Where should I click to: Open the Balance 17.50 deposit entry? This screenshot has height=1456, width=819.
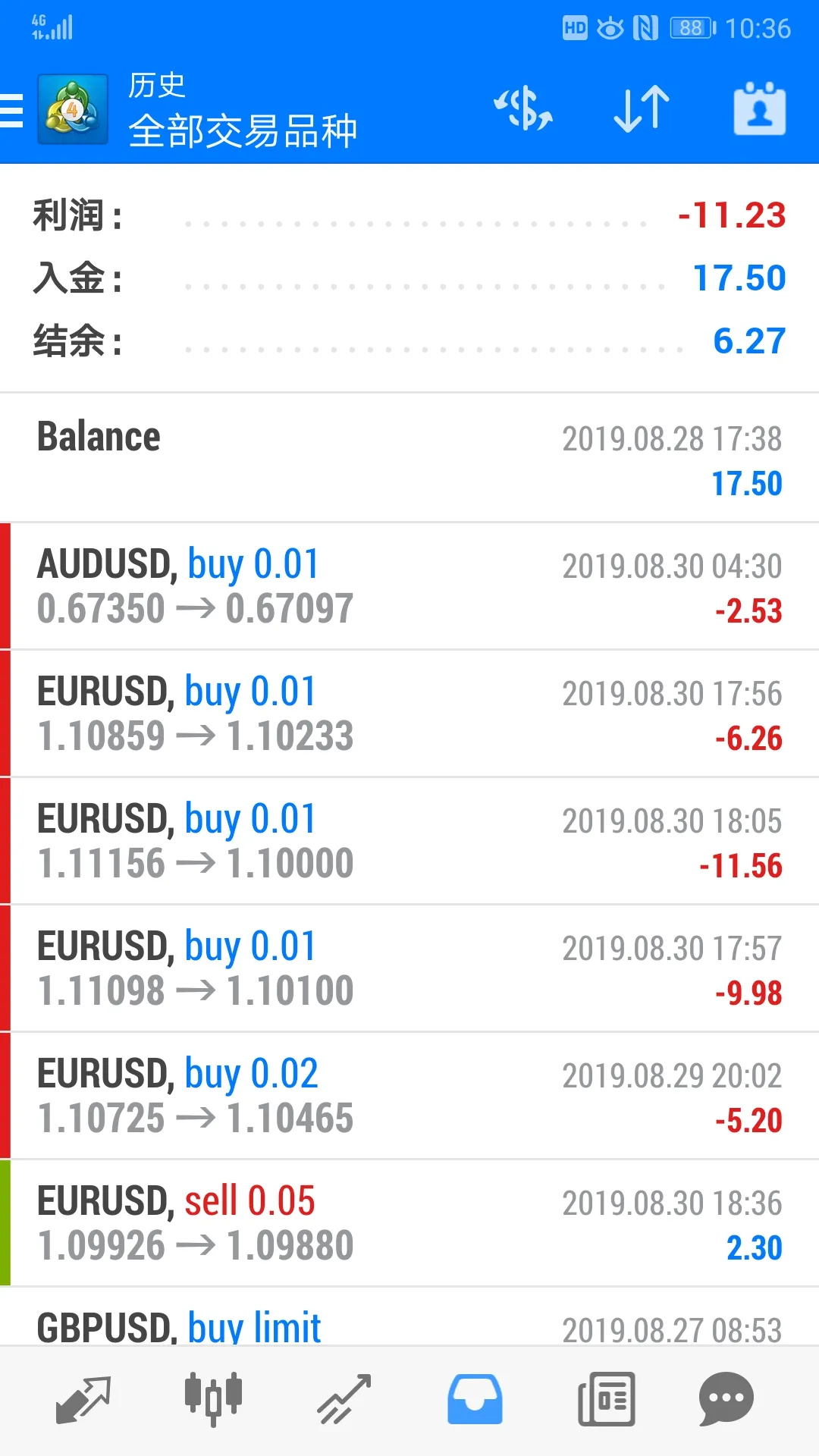point(409,458)
